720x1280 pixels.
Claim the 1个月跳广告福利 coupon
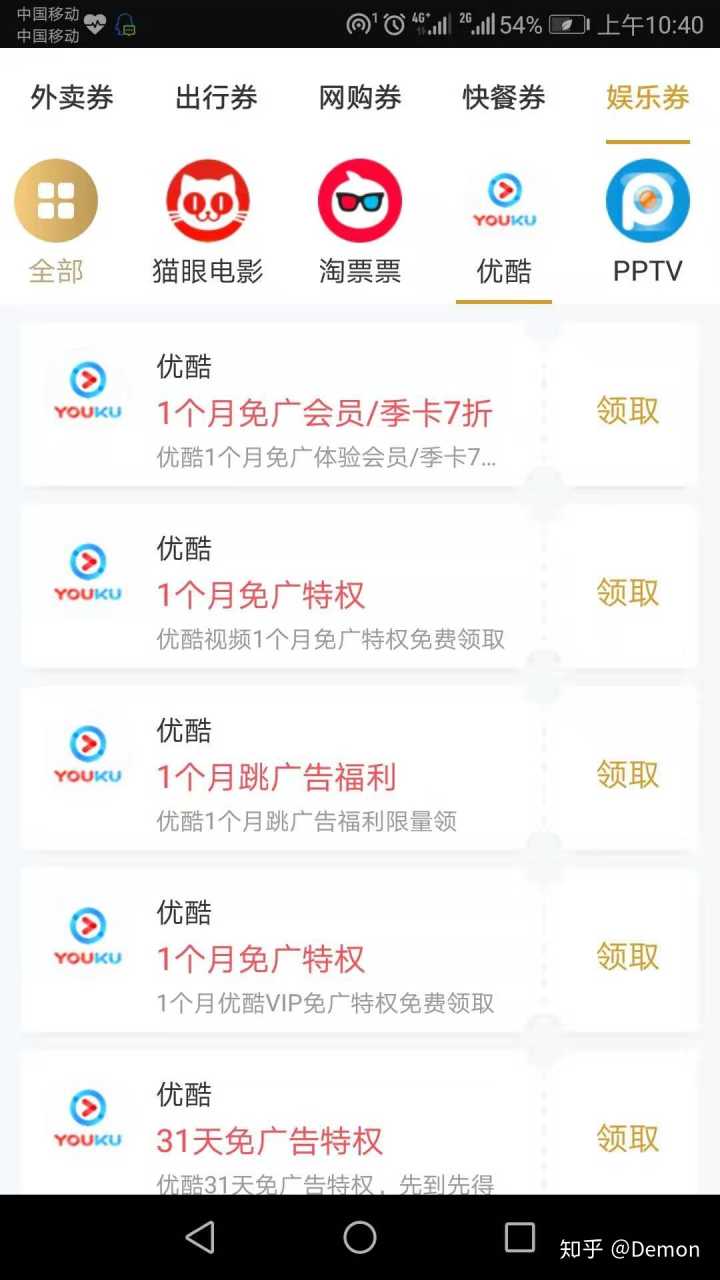(628, 774)
